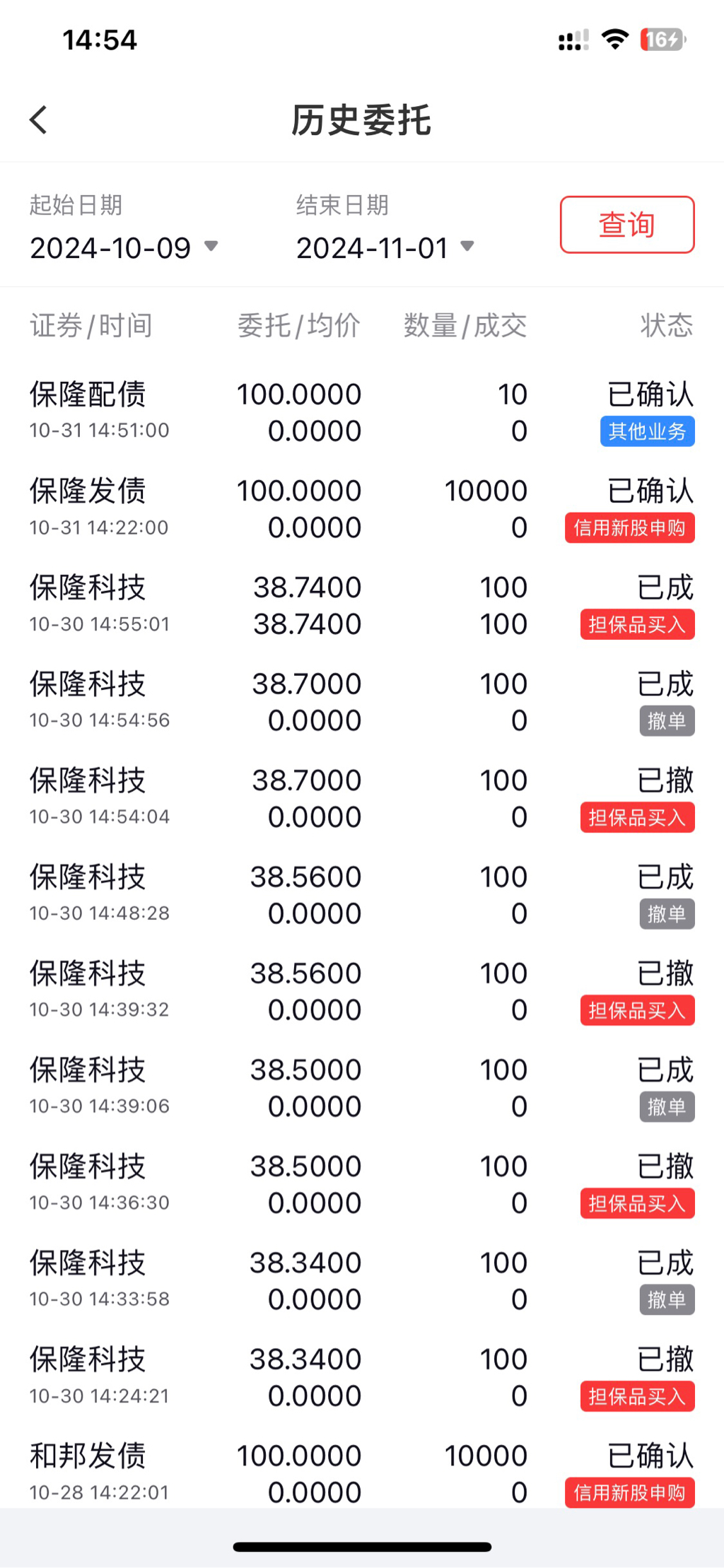
Task: Tap the red 查询 query button
Action: (627, 225)
